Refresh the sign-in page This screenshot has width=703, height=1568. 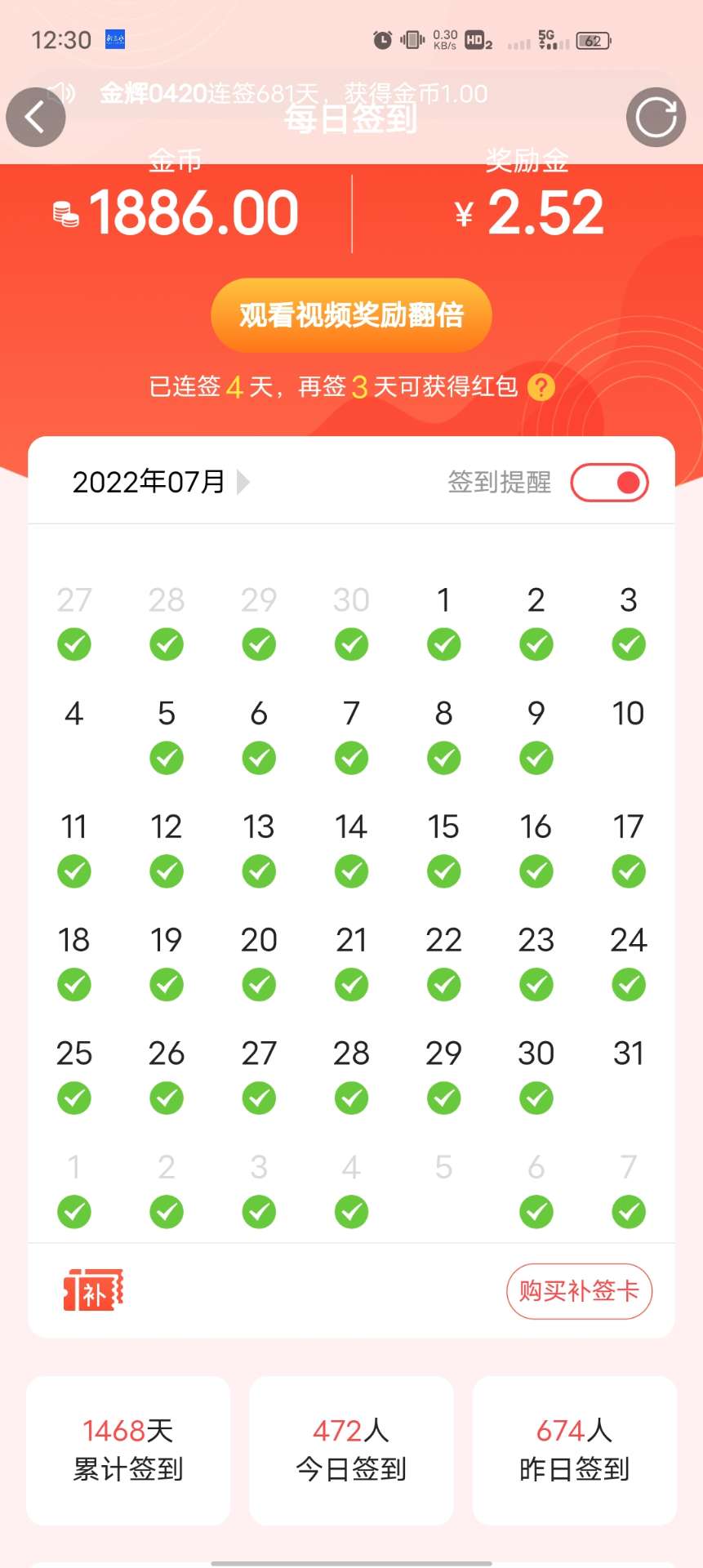[x=656, y=118]
